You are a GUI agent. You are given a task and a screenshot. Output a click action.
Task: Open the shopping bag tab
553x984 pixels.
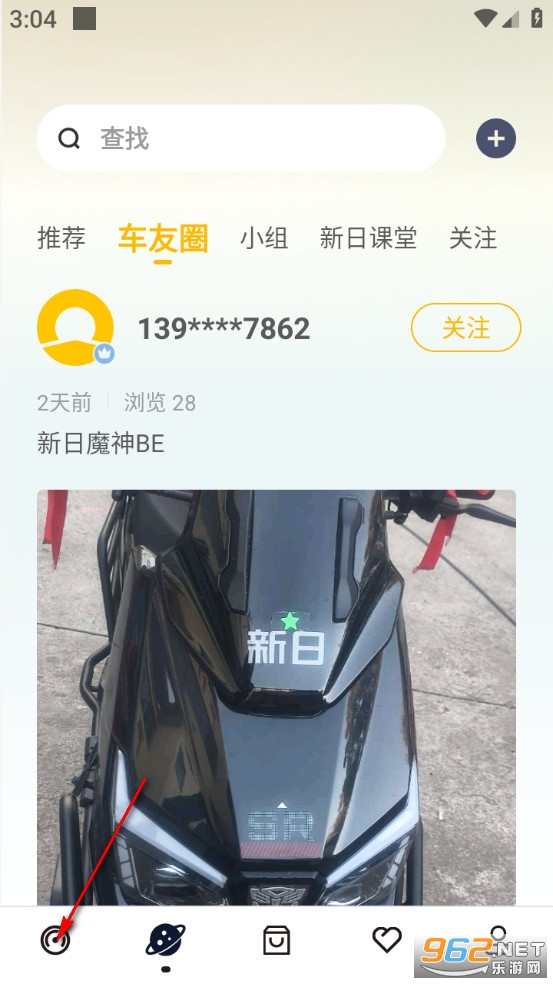click(276, 940)
